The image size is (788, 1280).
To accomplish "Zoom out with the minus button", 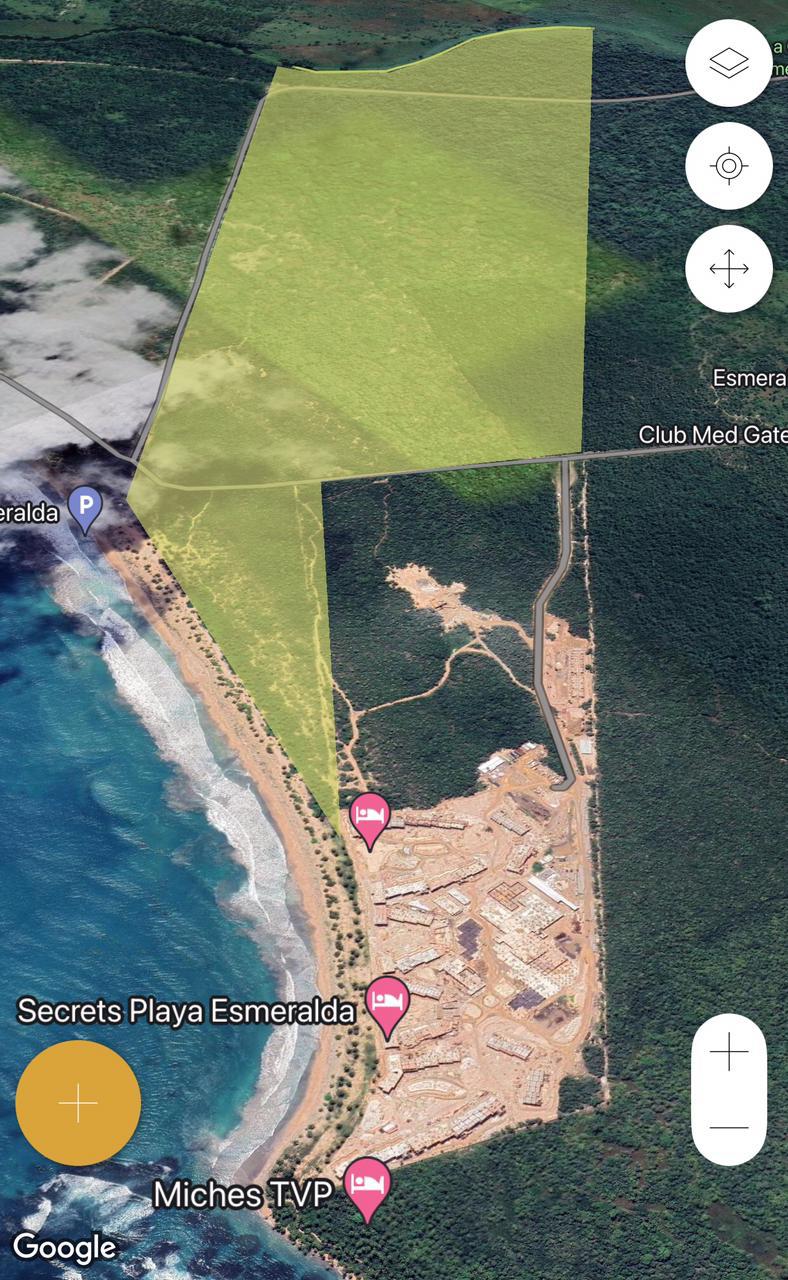I will 729,1127.
